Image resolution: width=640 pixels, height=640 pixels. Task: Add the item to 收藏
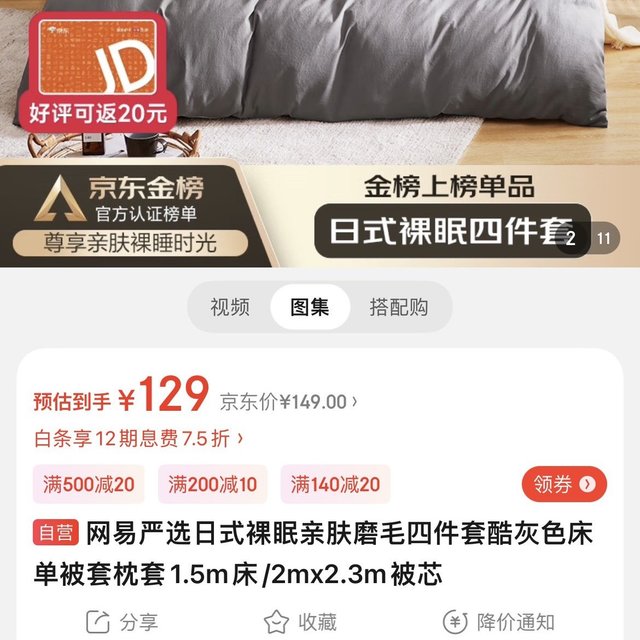coord(300,622)
